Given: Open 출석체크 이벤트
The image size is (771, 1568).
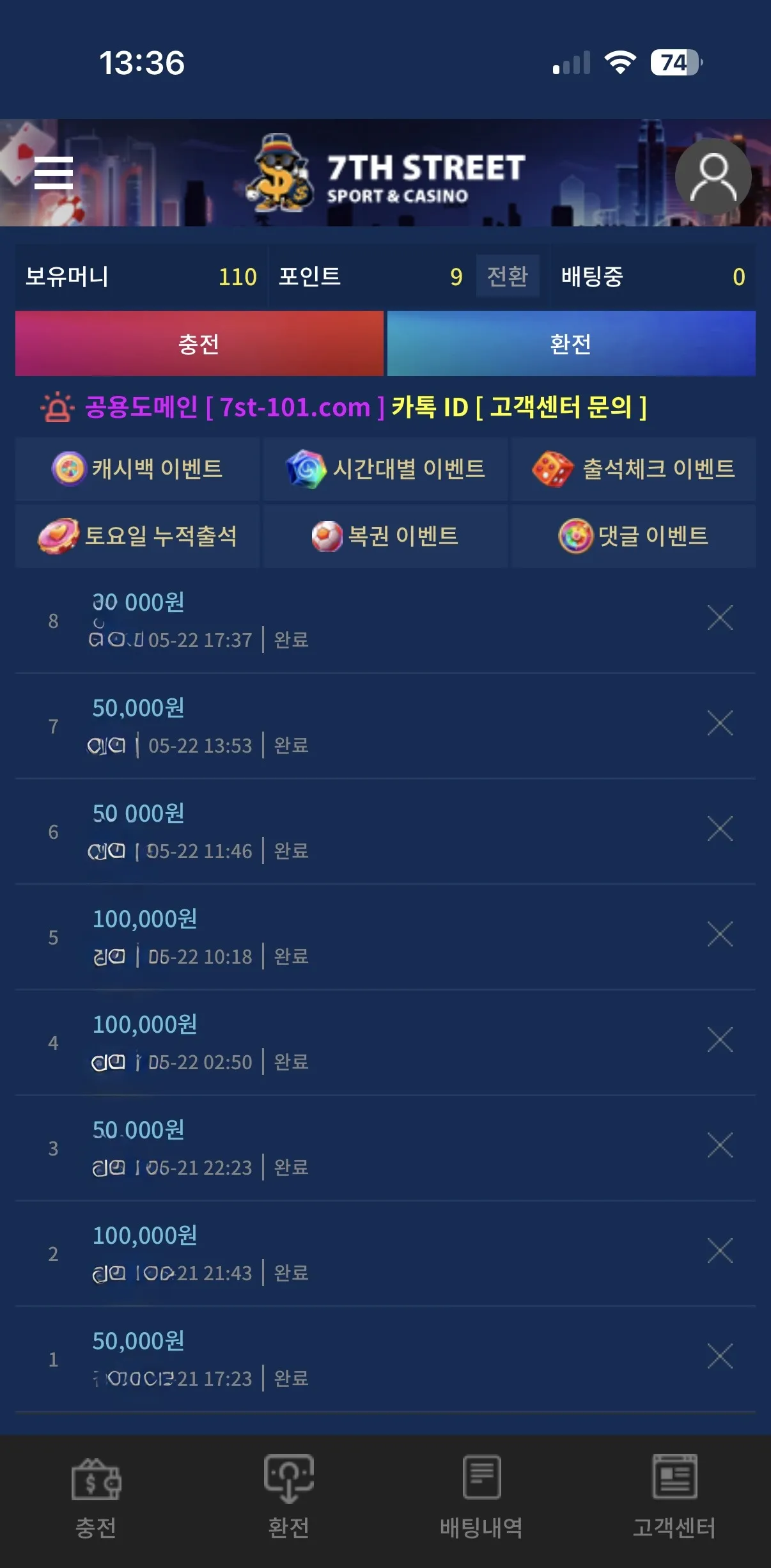Looking at the screenshot, I should pos(634,469).
